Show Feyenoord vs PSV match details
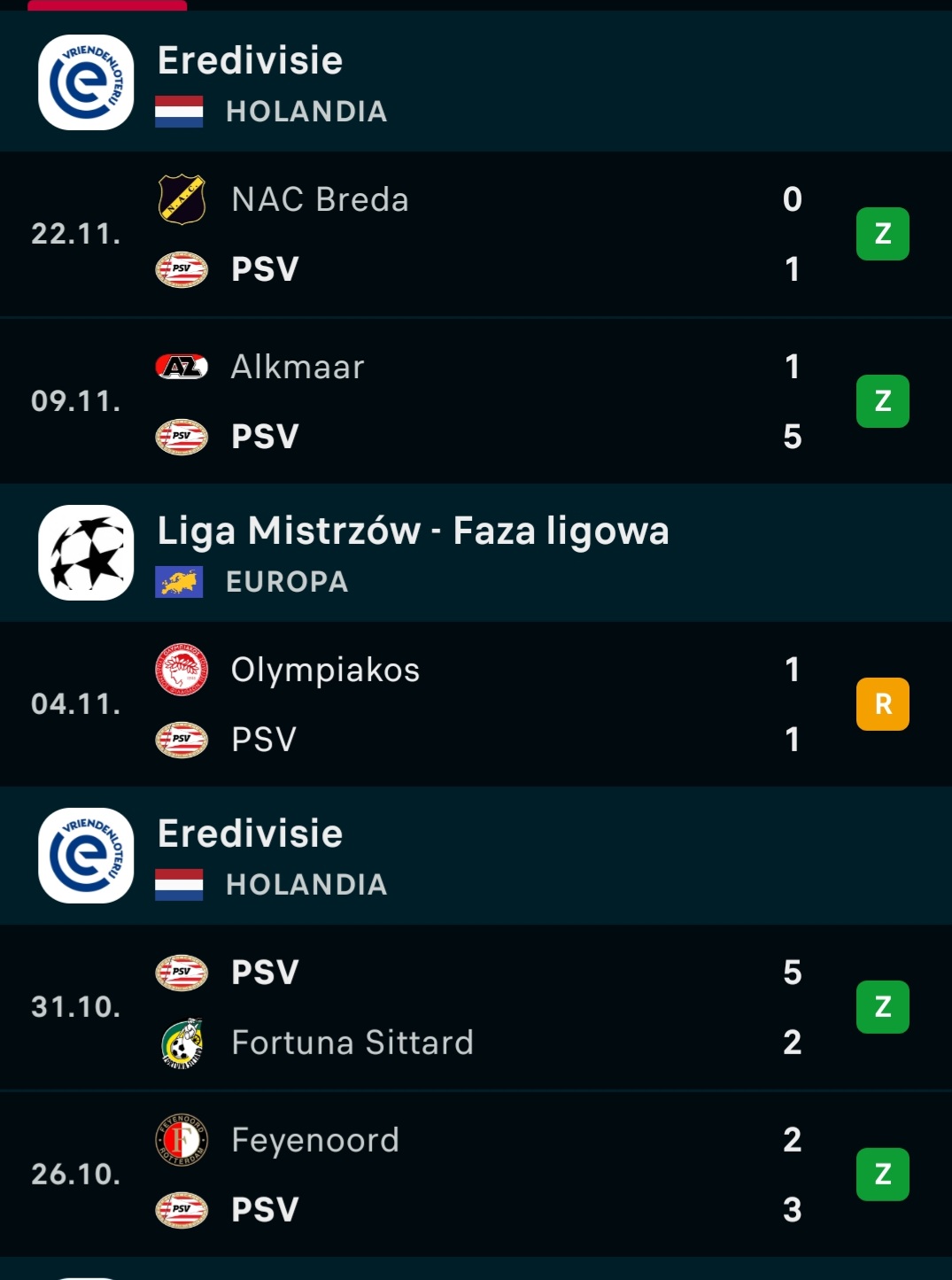952x1280 pixels. (476, 1175)
